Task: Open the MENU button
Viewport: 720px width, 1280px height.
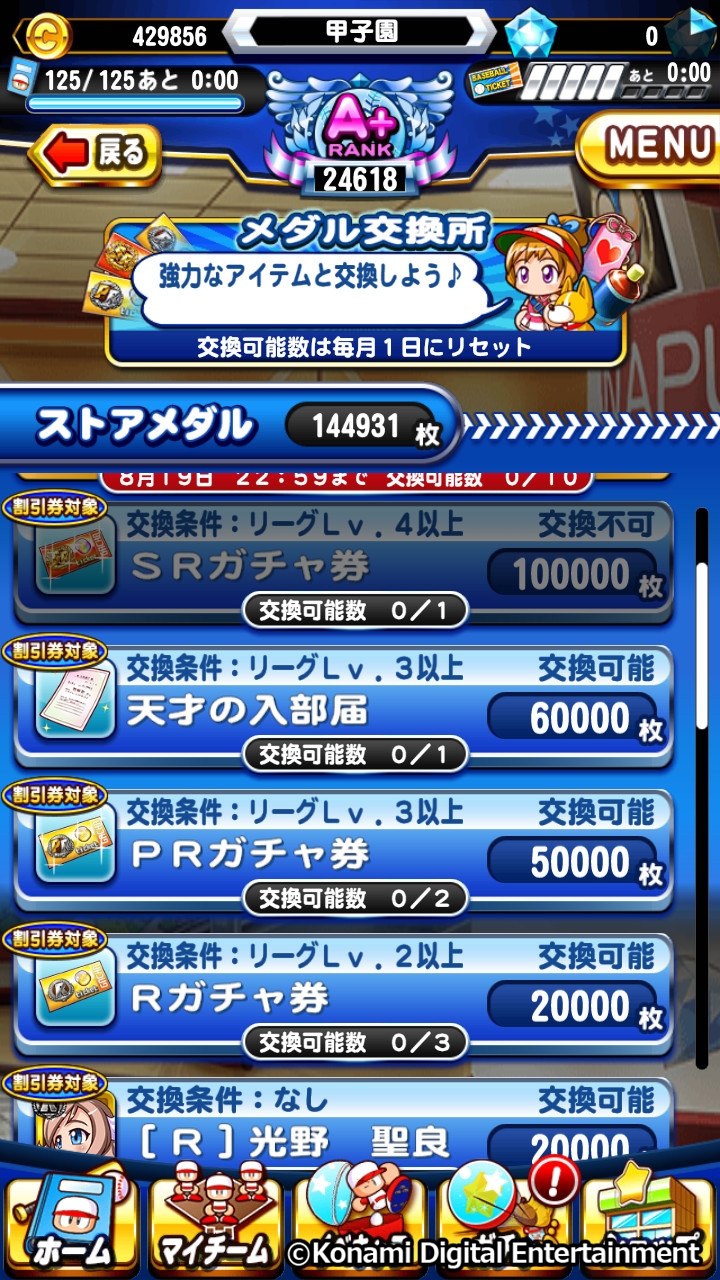Action: pyautogui.click(x=655, y=147)
